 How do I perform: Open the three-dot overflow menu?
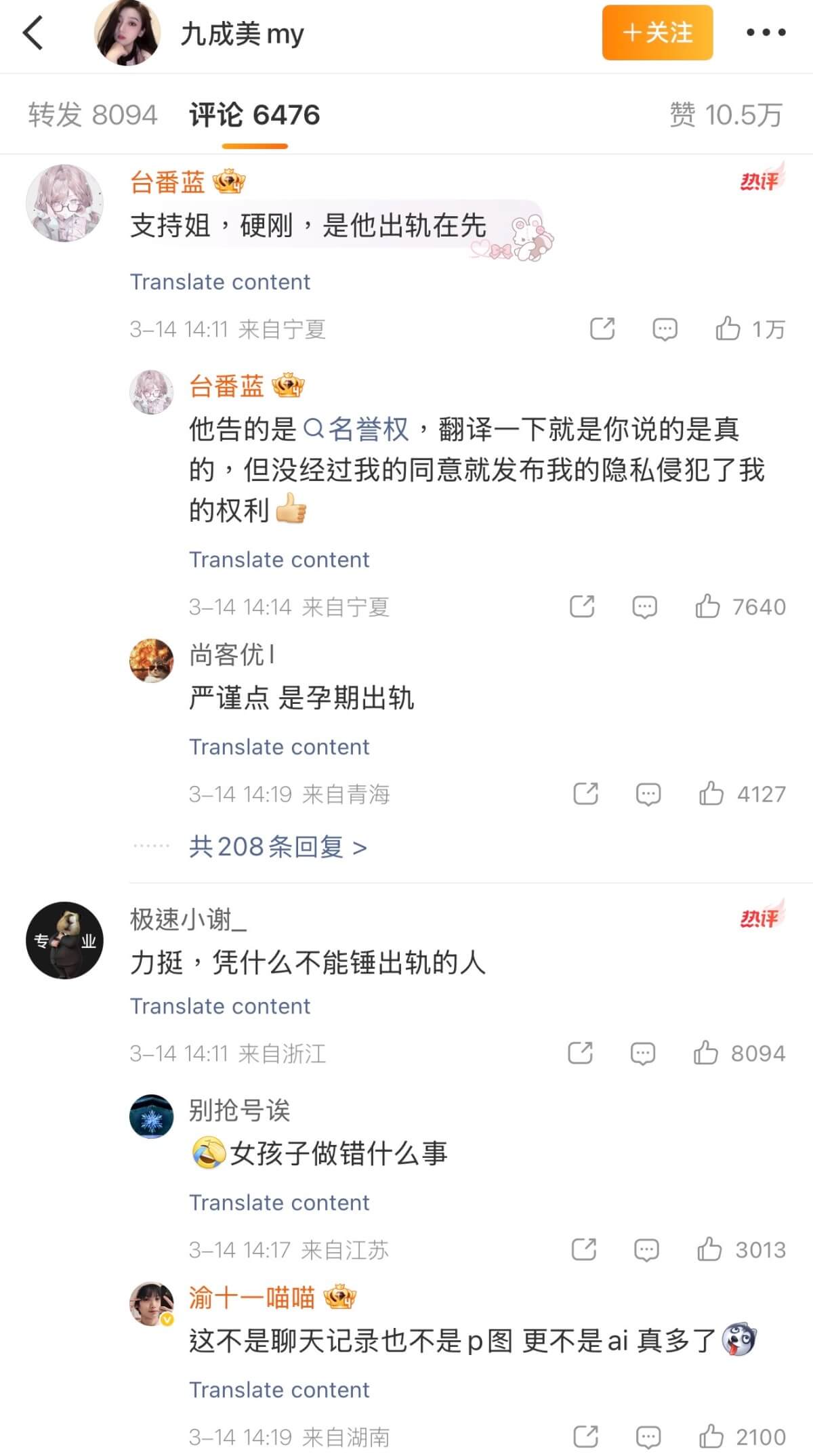pyautogui.click(x=766, y=33)
